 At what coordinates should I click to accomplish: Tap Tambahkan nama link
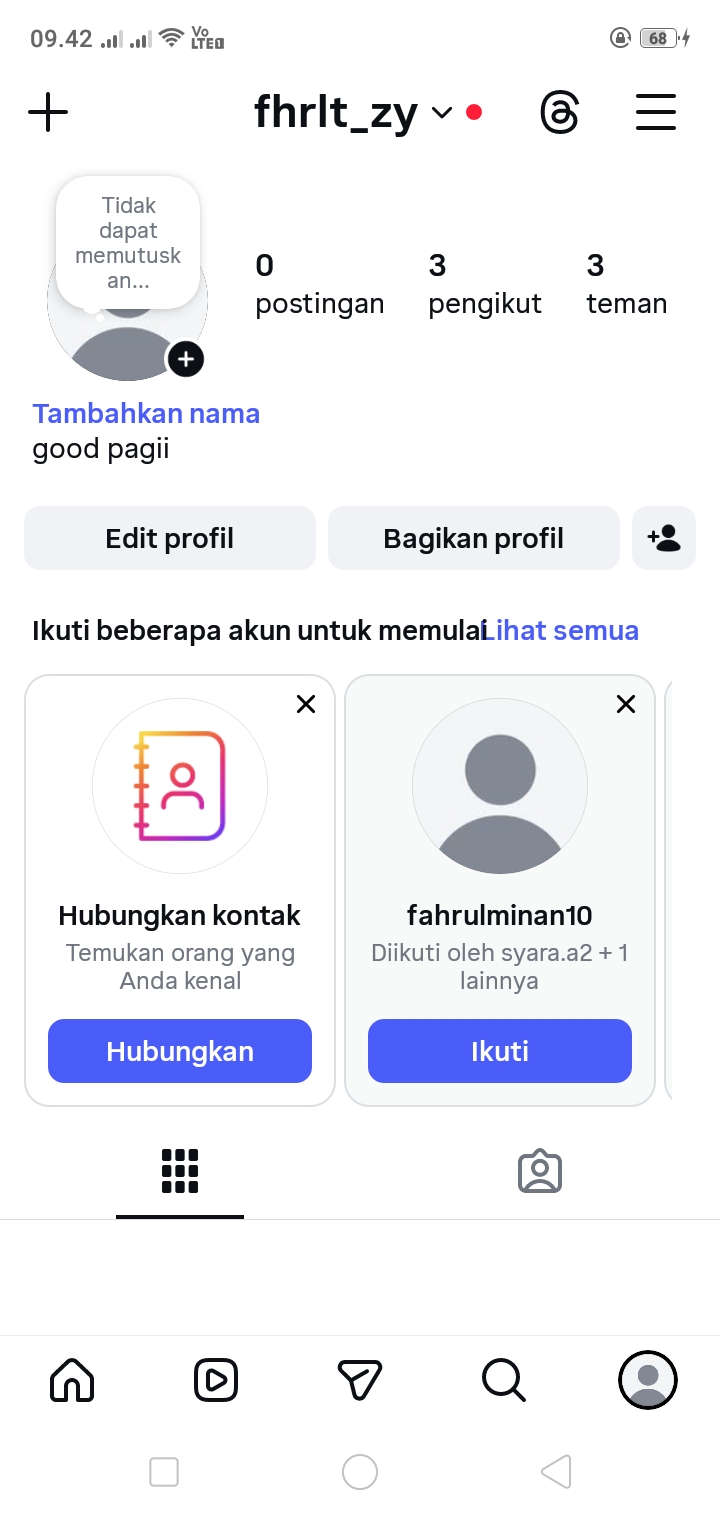pyautogui.click(x=146, y=414)
